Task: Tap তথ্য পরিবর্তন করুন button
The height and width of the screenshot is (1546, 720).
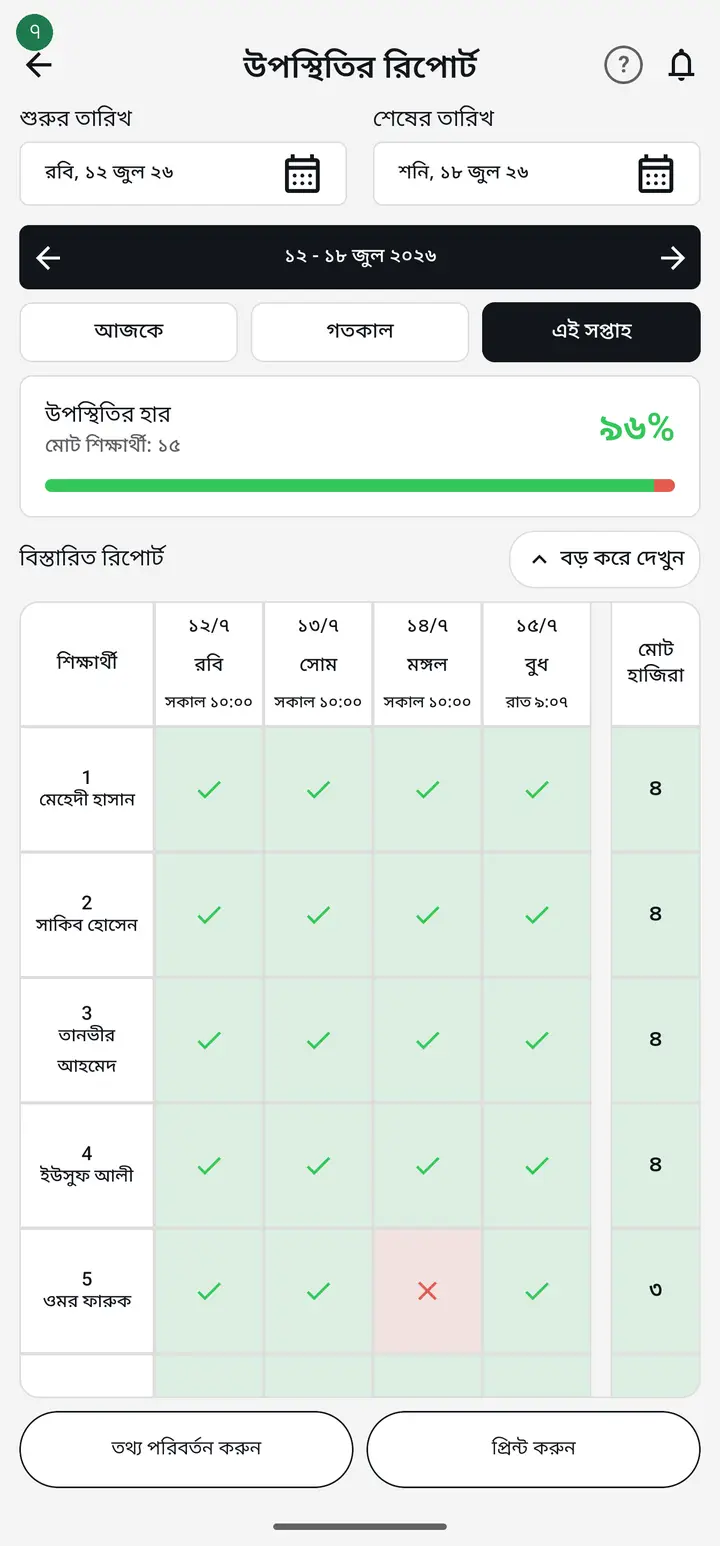Action: click(x=187, y=1449)
